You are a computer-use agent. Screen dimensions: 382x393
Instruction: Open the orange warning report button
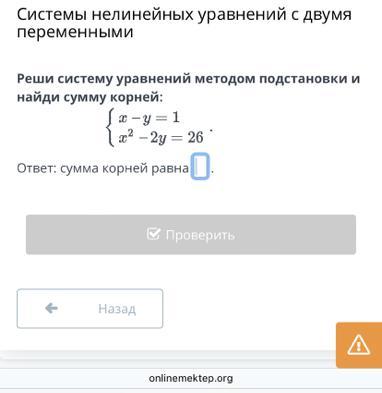pyautogui.click(x=359, y=345)
